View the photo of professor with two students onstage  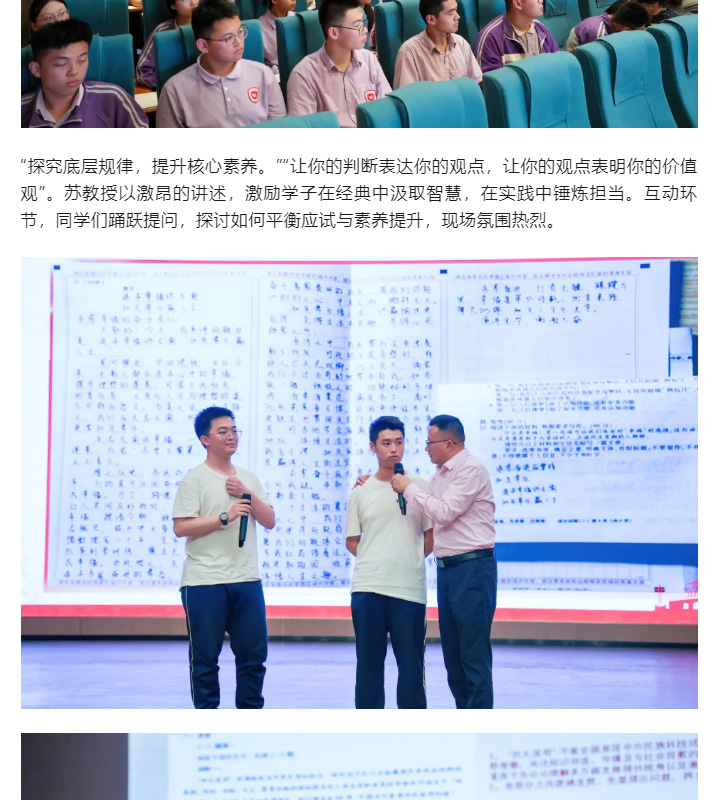359,483
